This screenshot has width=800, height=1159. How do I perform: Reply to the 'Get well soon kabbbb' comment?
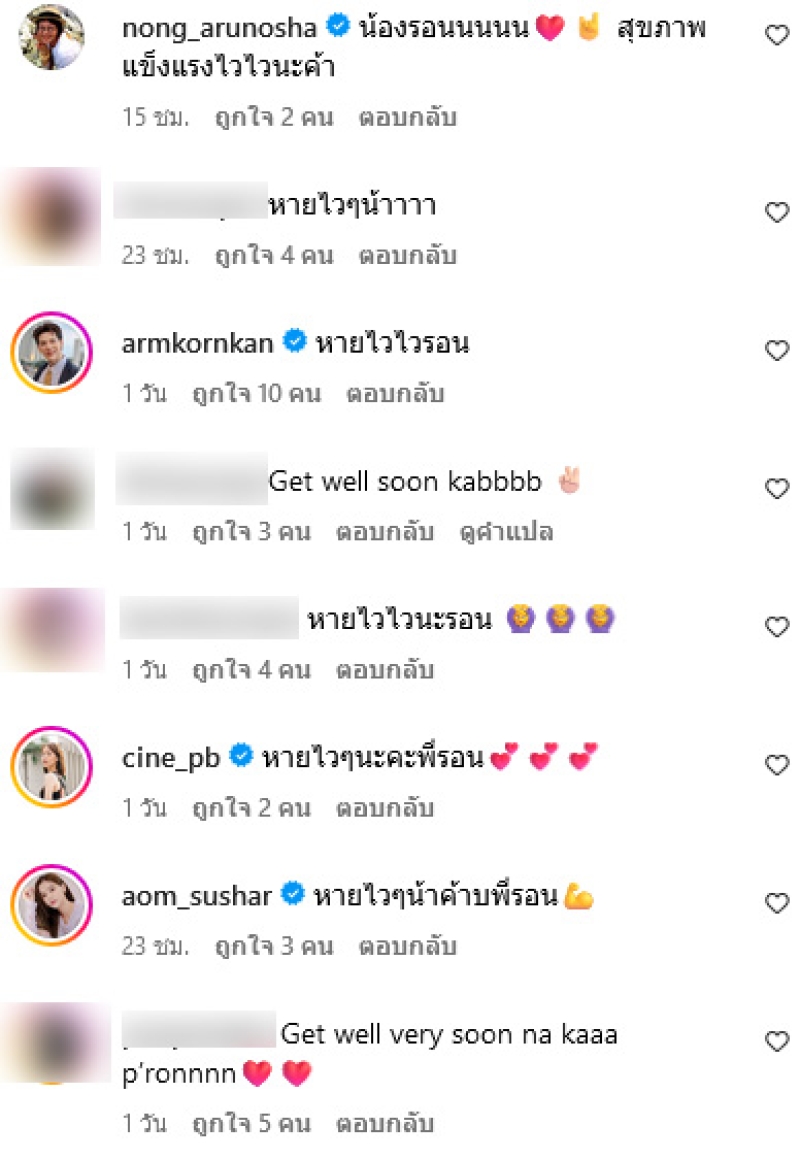(384, 532)
